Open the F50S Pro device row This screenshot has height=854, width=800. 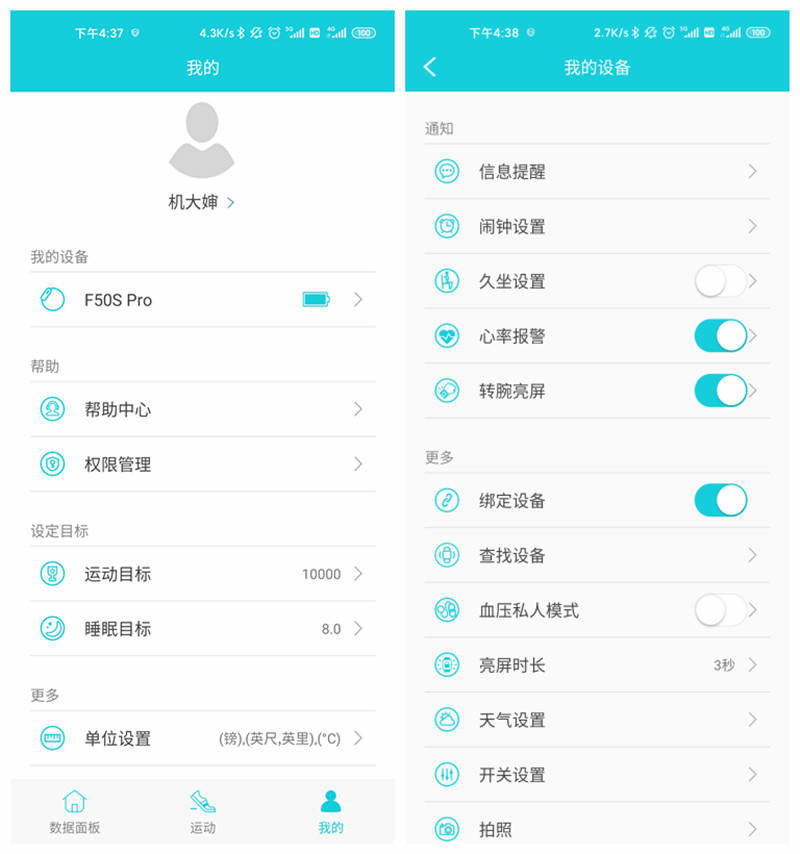(202, 299)
